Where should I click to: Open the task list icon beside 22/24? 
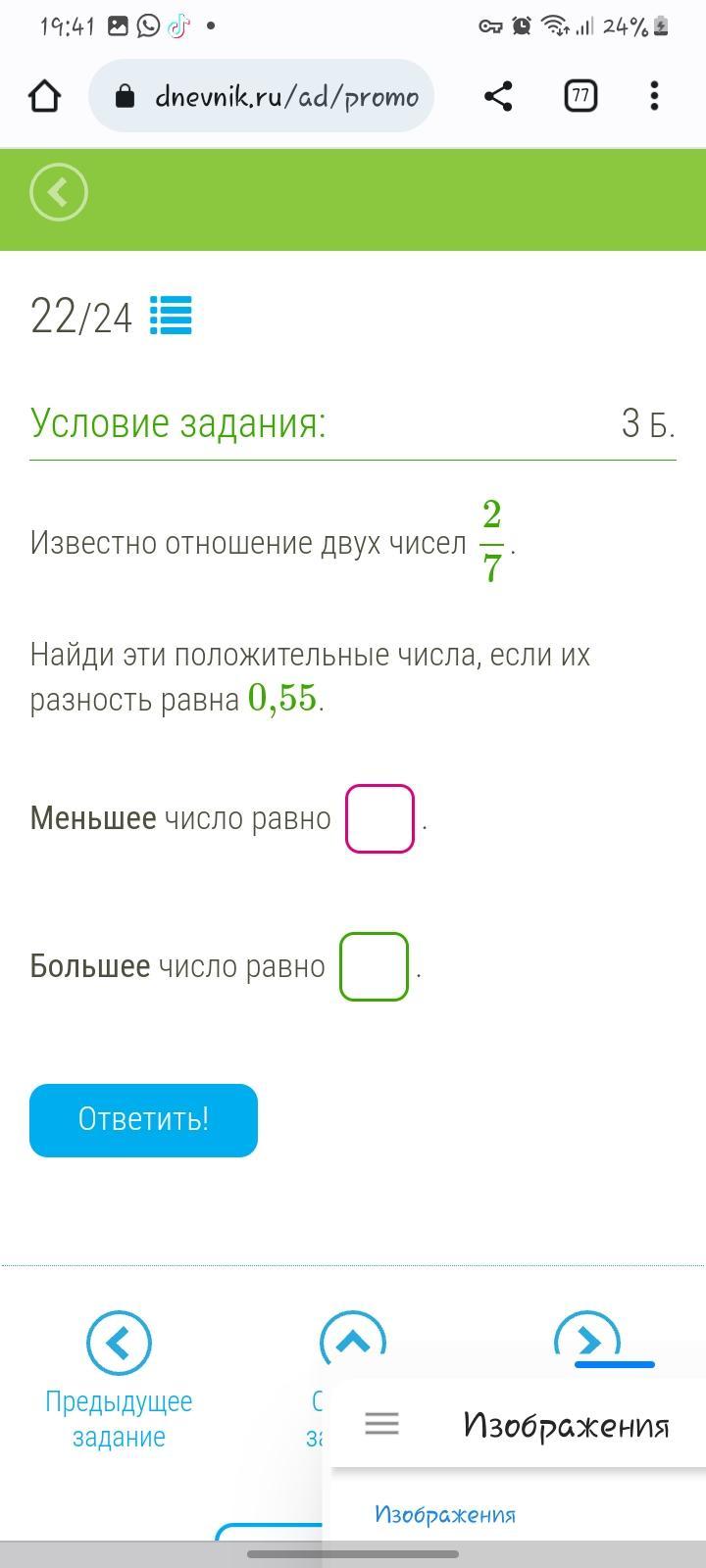(x=171, y=316)
